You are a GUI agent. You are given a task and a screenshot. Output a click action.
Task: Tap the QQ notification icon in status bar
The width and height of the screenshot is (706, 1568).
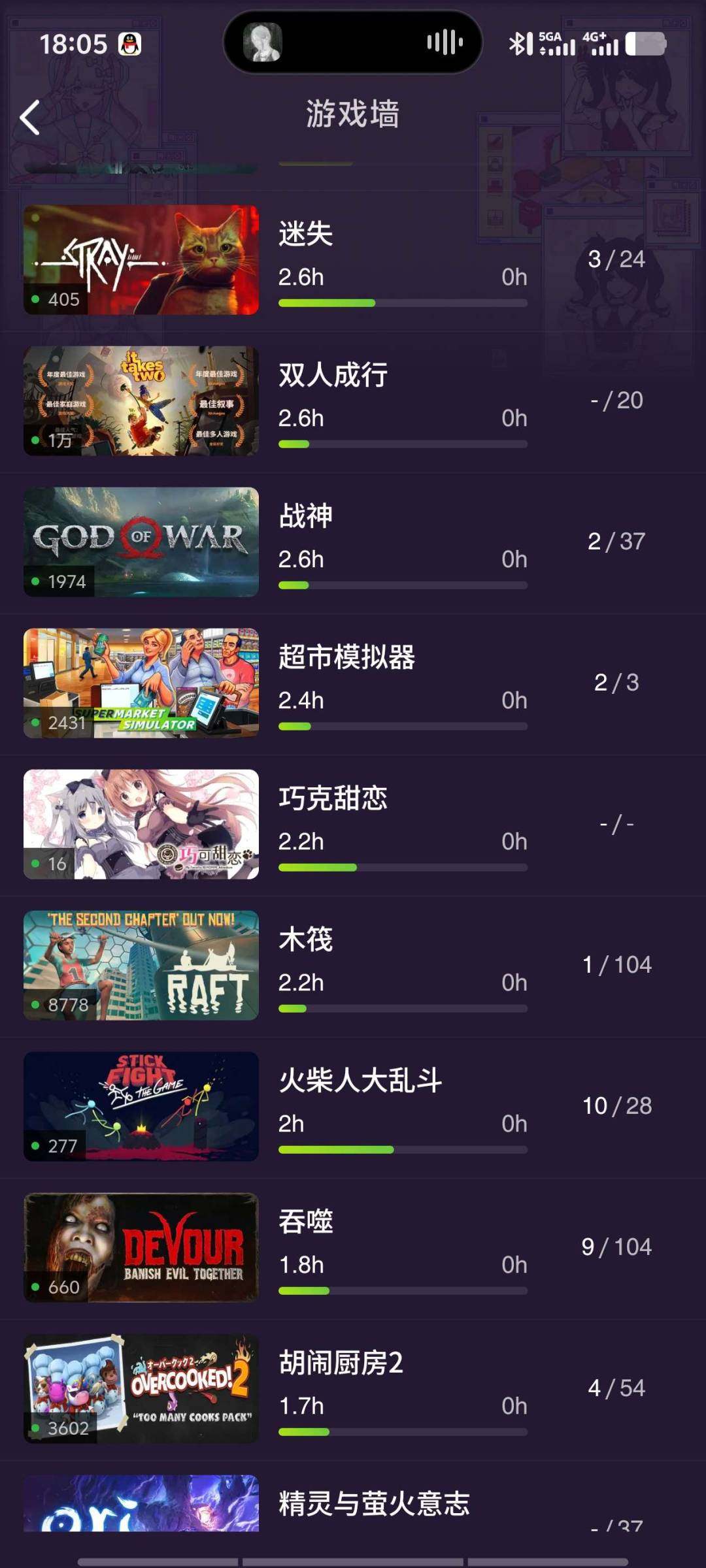[131, 43]
